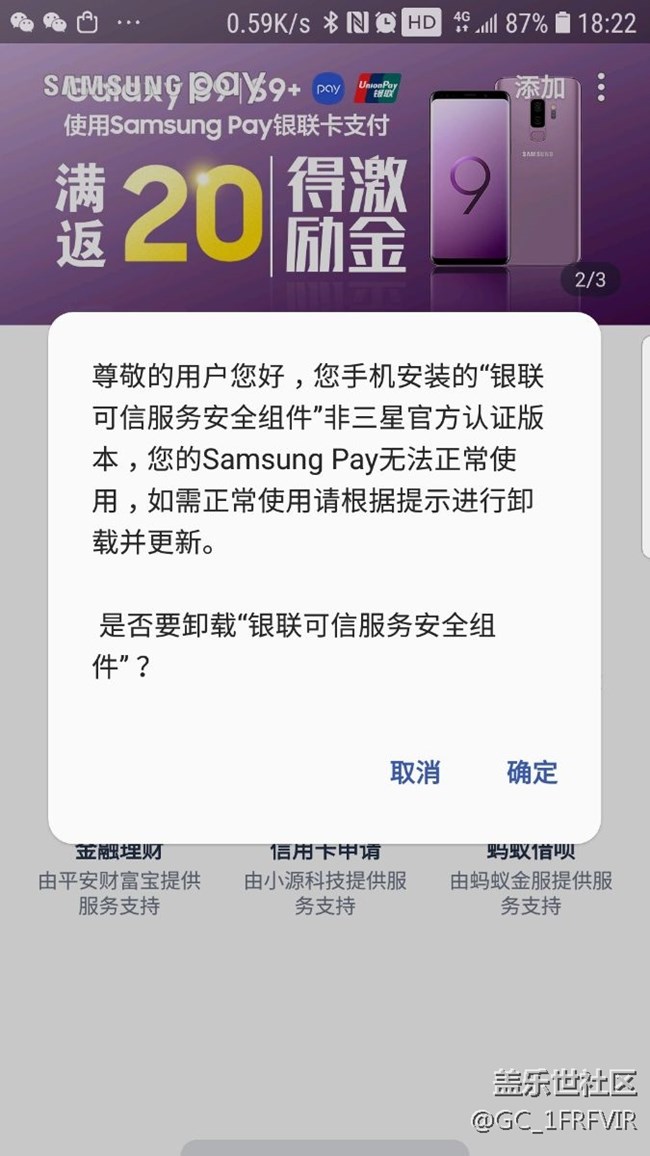This screenshot has height=1156, width=650.
Task: Open the three-dot overflow menu
Action: tap(601, 87)
